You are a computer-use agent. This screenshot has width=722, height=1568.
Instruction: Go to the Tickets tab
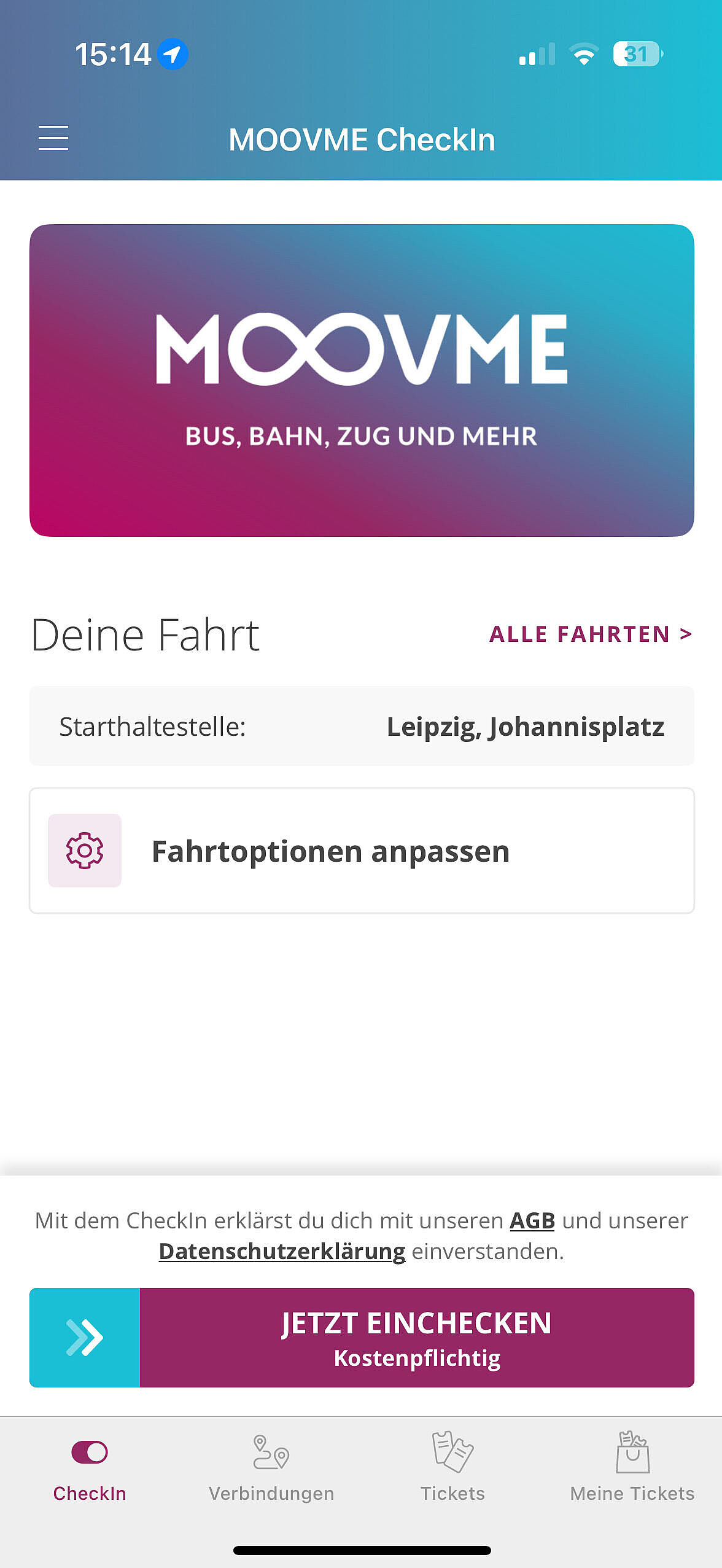click(452, 1467)
